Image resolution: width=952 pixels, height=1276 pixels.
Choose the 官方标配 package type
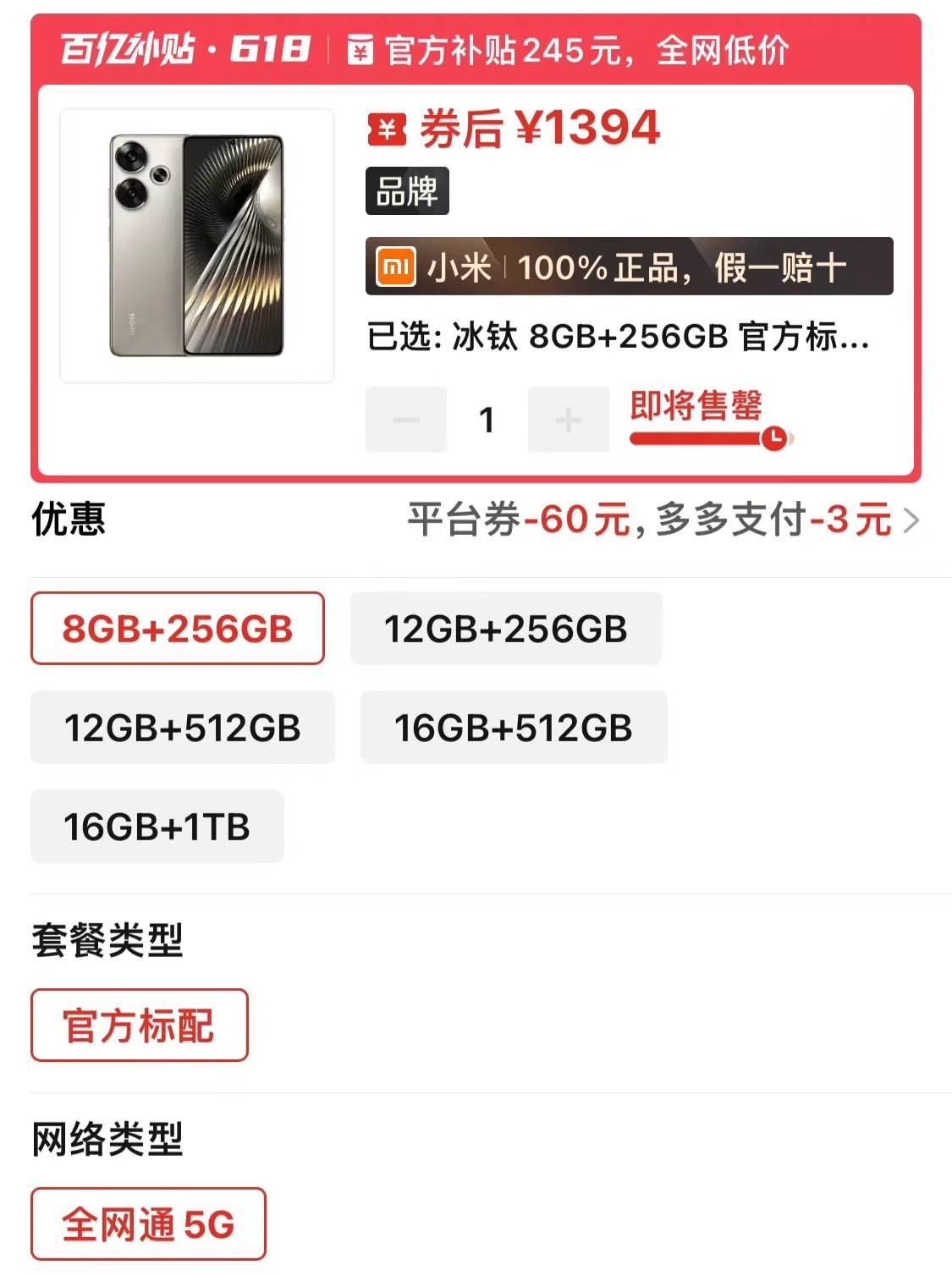pyautogui.click(x=140, y=1026)
